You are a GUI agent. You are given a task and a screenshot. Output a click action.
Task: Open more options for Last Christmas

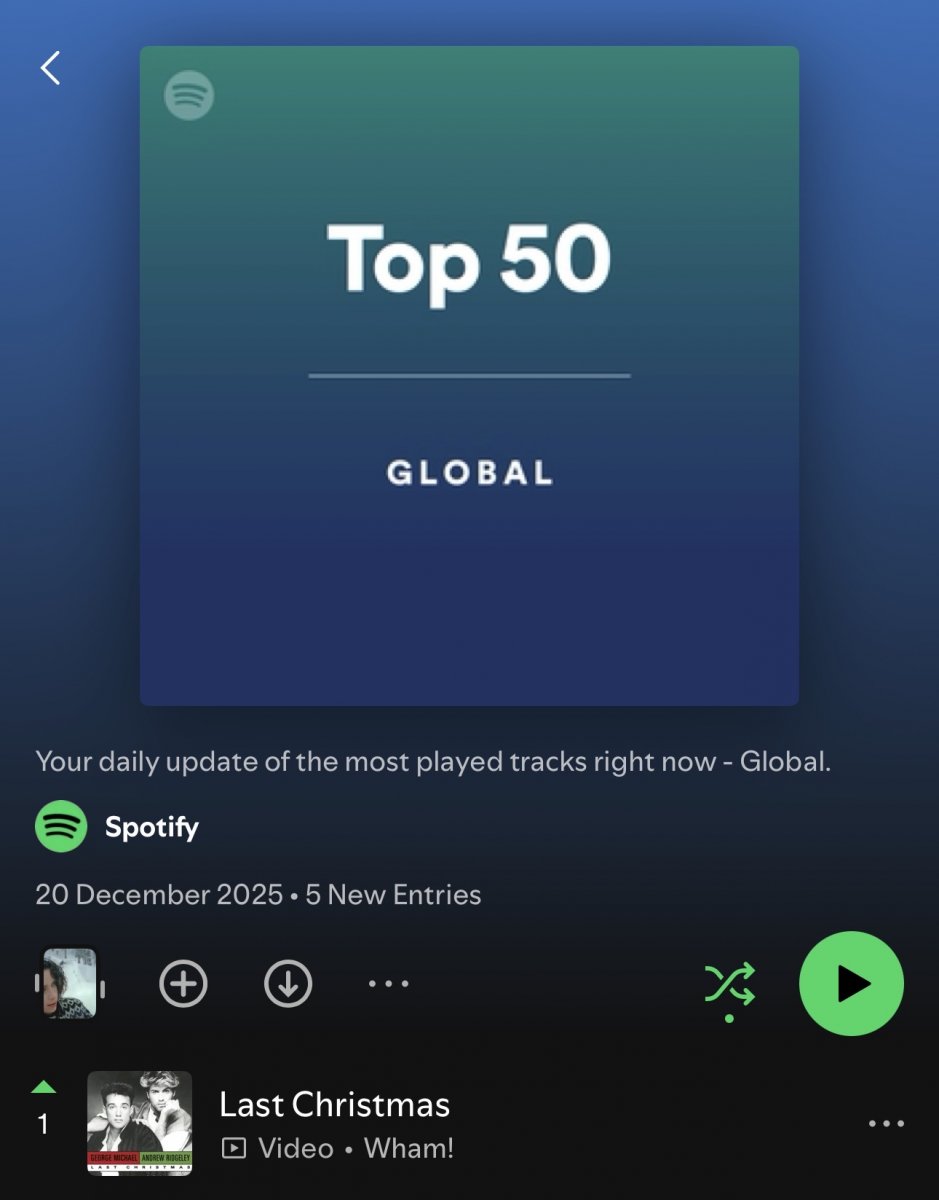pos(886,1124)
